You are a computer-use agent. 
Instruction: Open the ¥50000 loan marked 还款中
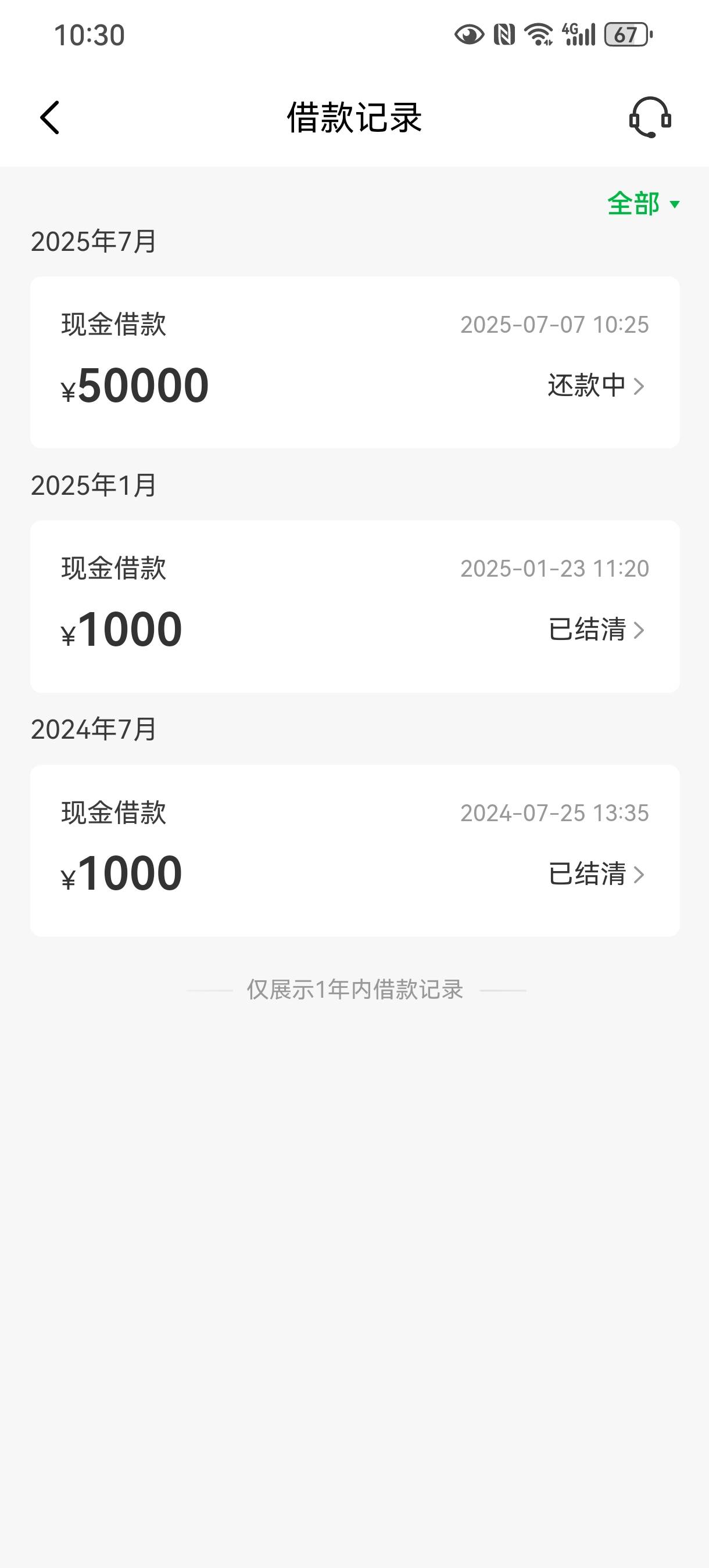pos(355,363)
